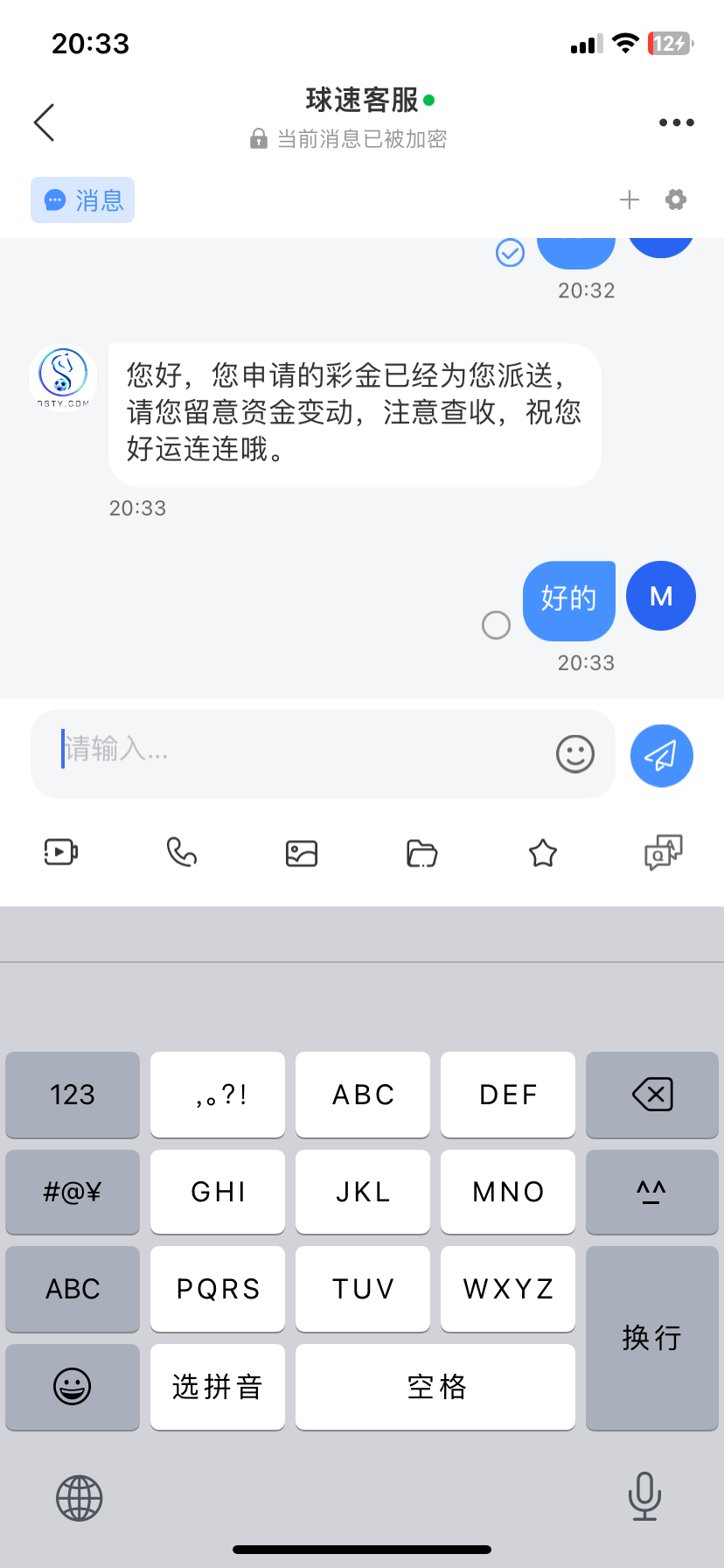
Task: Start a video call
Action: pyautogui.click(x=61, y=851)
